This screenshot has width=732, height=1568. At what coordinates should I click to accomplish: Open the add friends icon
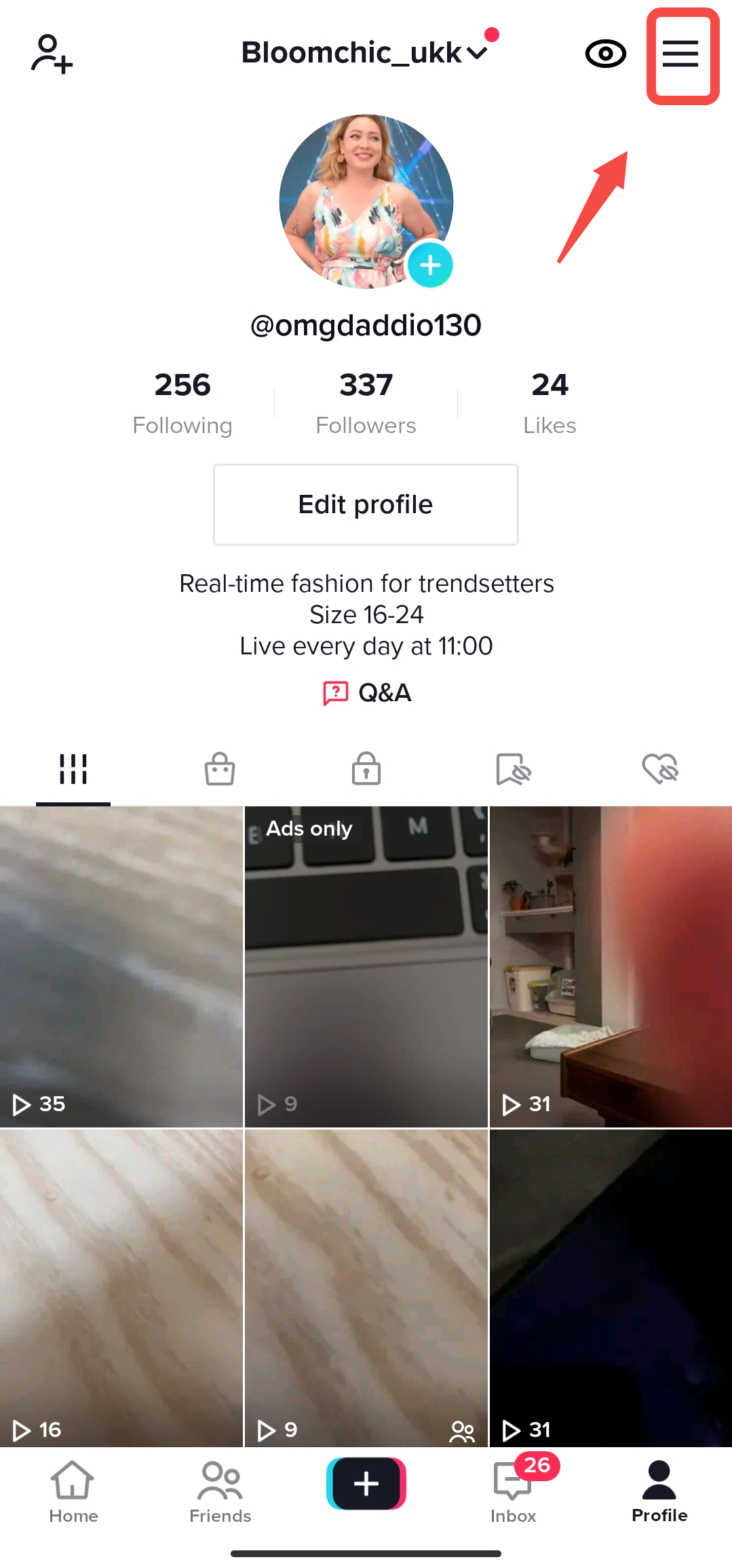point(52,54)
